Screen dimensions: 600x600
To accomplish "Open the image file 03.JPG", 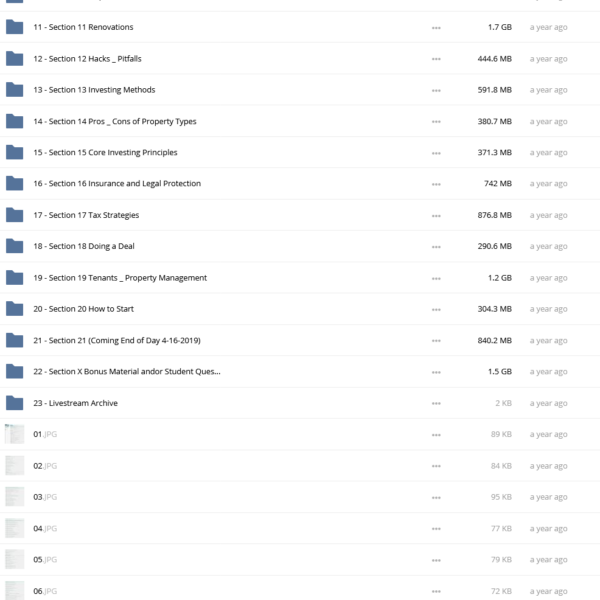I will pyautogui.click(x=45, y=497).
